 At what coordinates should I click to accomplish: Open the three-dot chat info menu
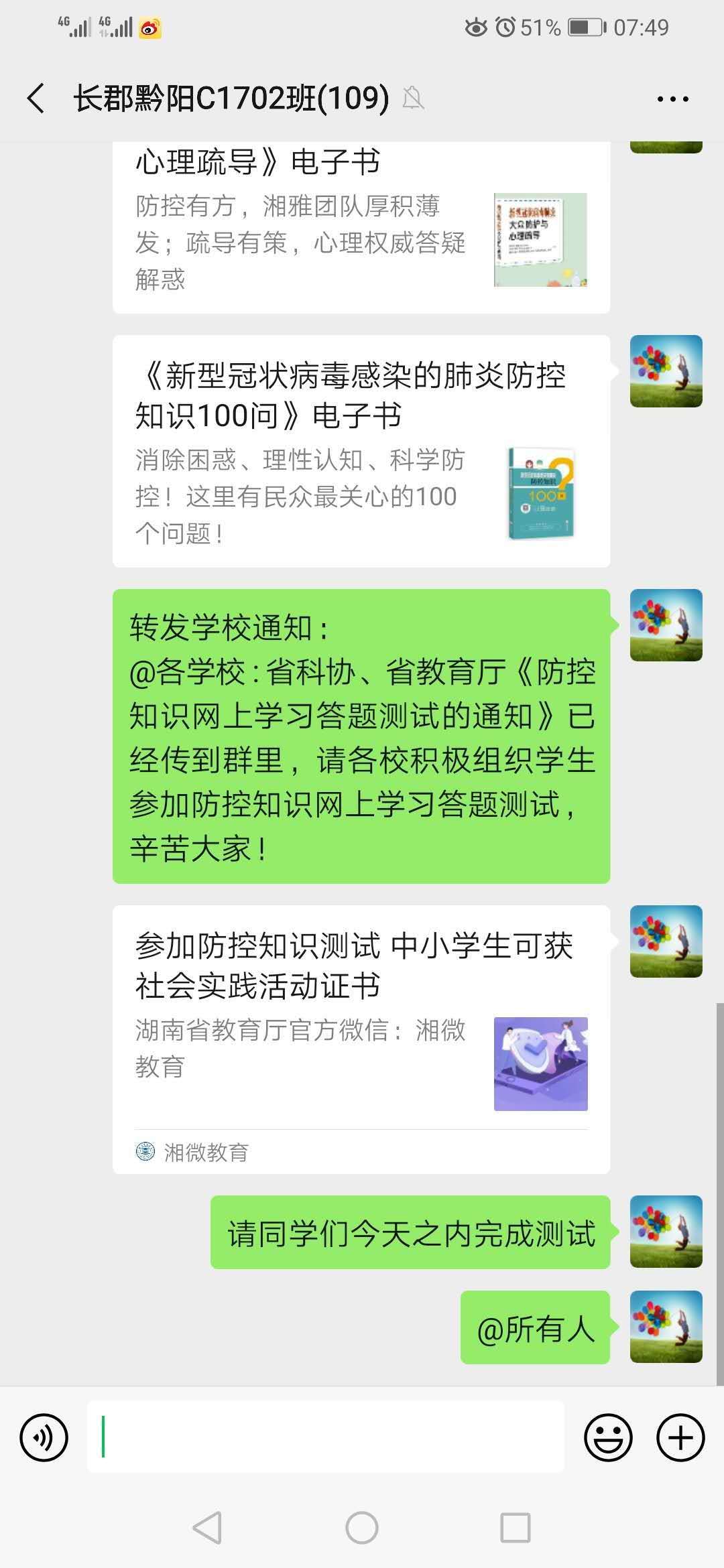tap(672, 99)
